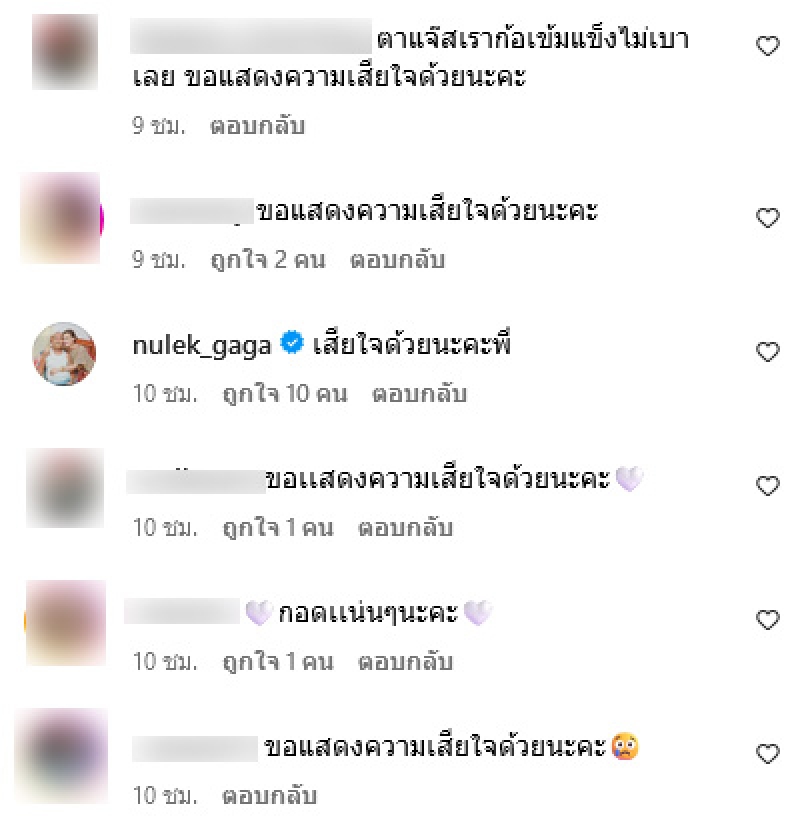The image size is (800, 834).
Task: Like the comment starting with ตาแจ๊สเราก้อเข้มแข็ง
Action: [767, 46]
